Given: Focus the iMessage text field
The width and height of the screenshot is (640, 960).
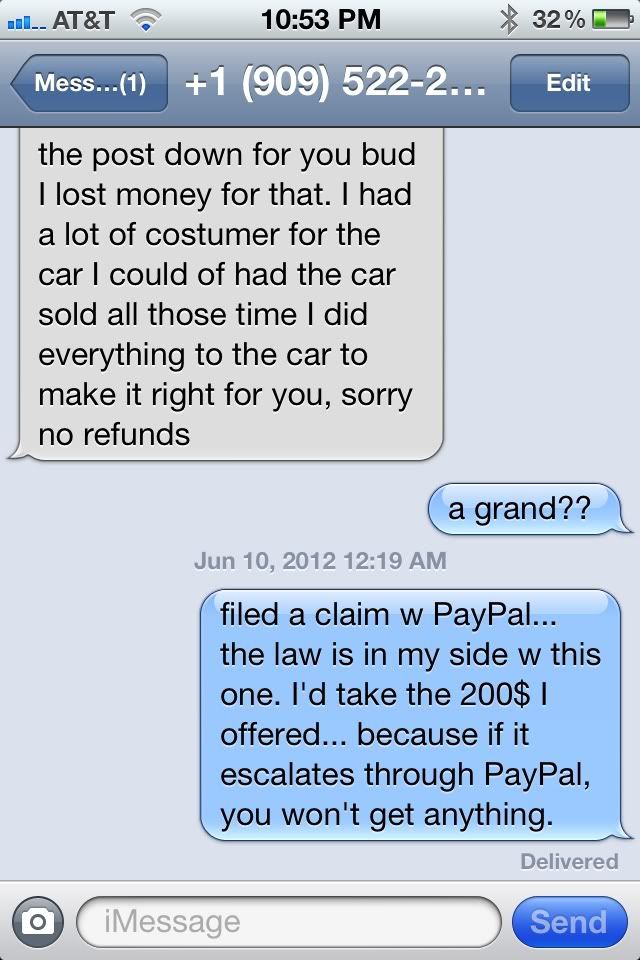Looking at the screenshot, I should (x=288, y=921).
